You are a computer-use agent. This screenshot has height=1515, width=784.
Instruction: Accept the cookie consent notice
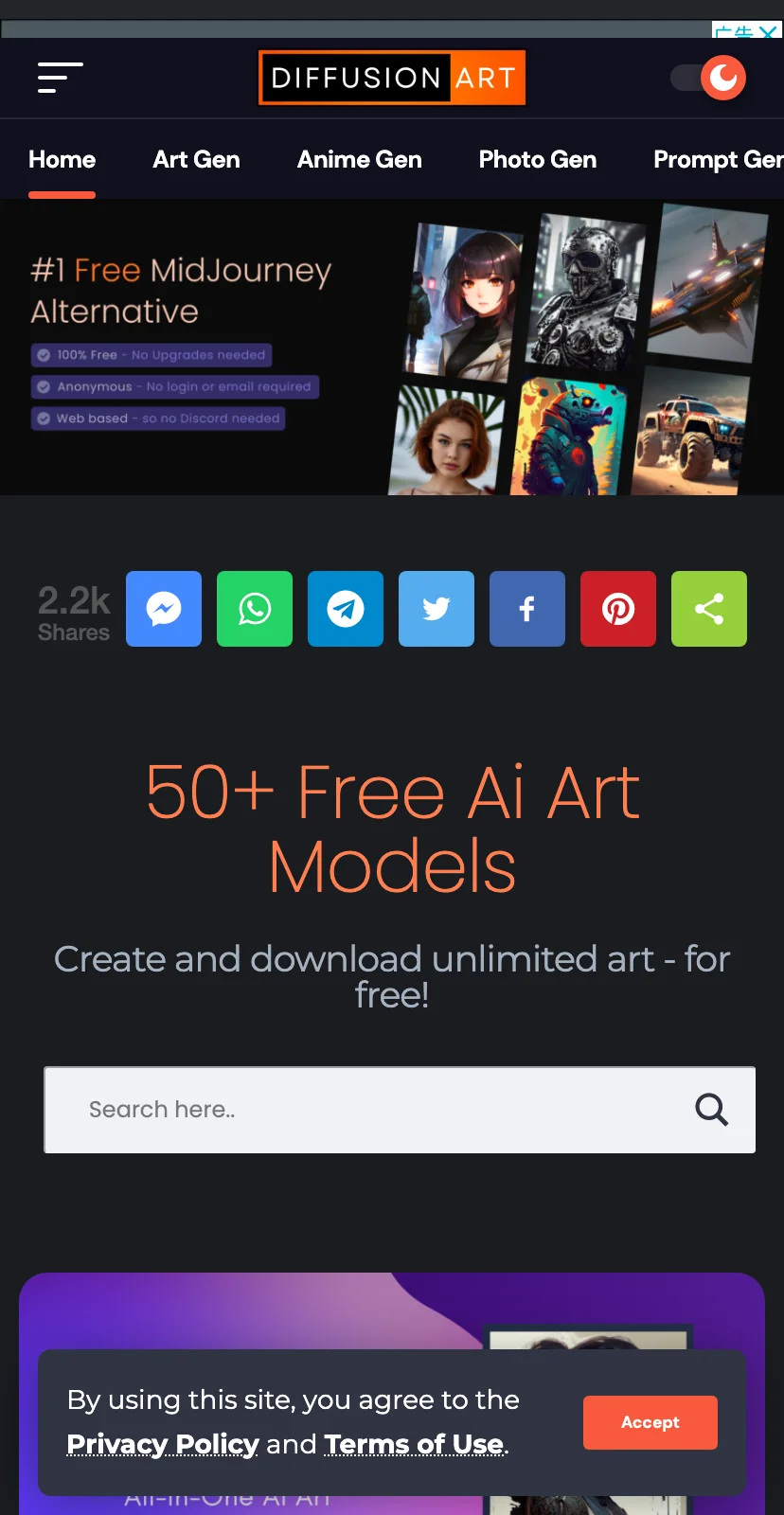coord(650,1422)
